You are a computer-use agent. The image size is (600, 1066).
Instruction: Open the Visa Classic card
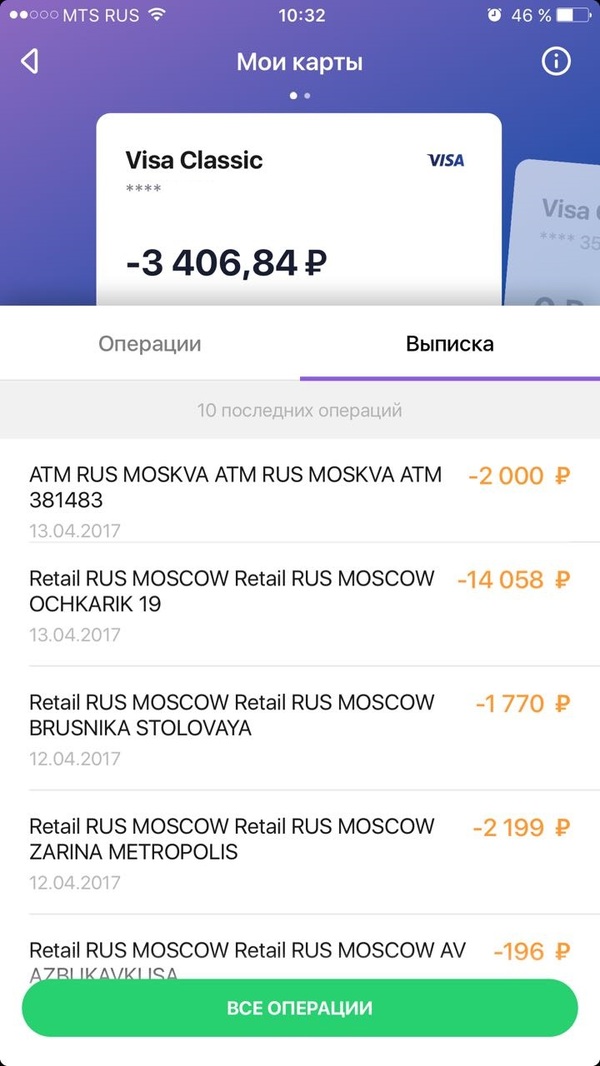tap(298, 210)
